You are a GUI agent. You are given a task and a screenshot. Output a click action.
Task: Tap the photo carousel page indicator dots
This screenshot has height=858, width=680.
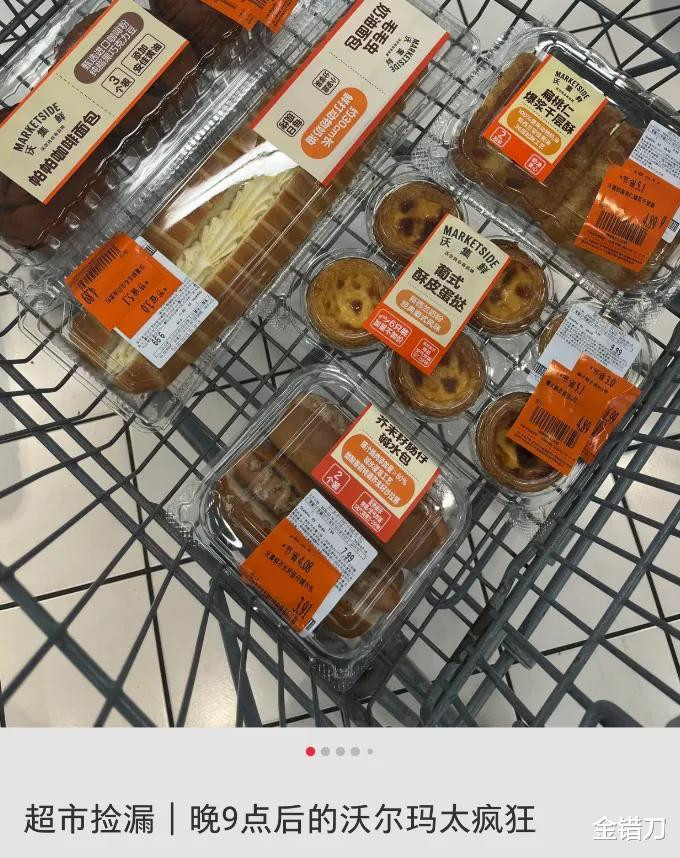coord(339,751)
